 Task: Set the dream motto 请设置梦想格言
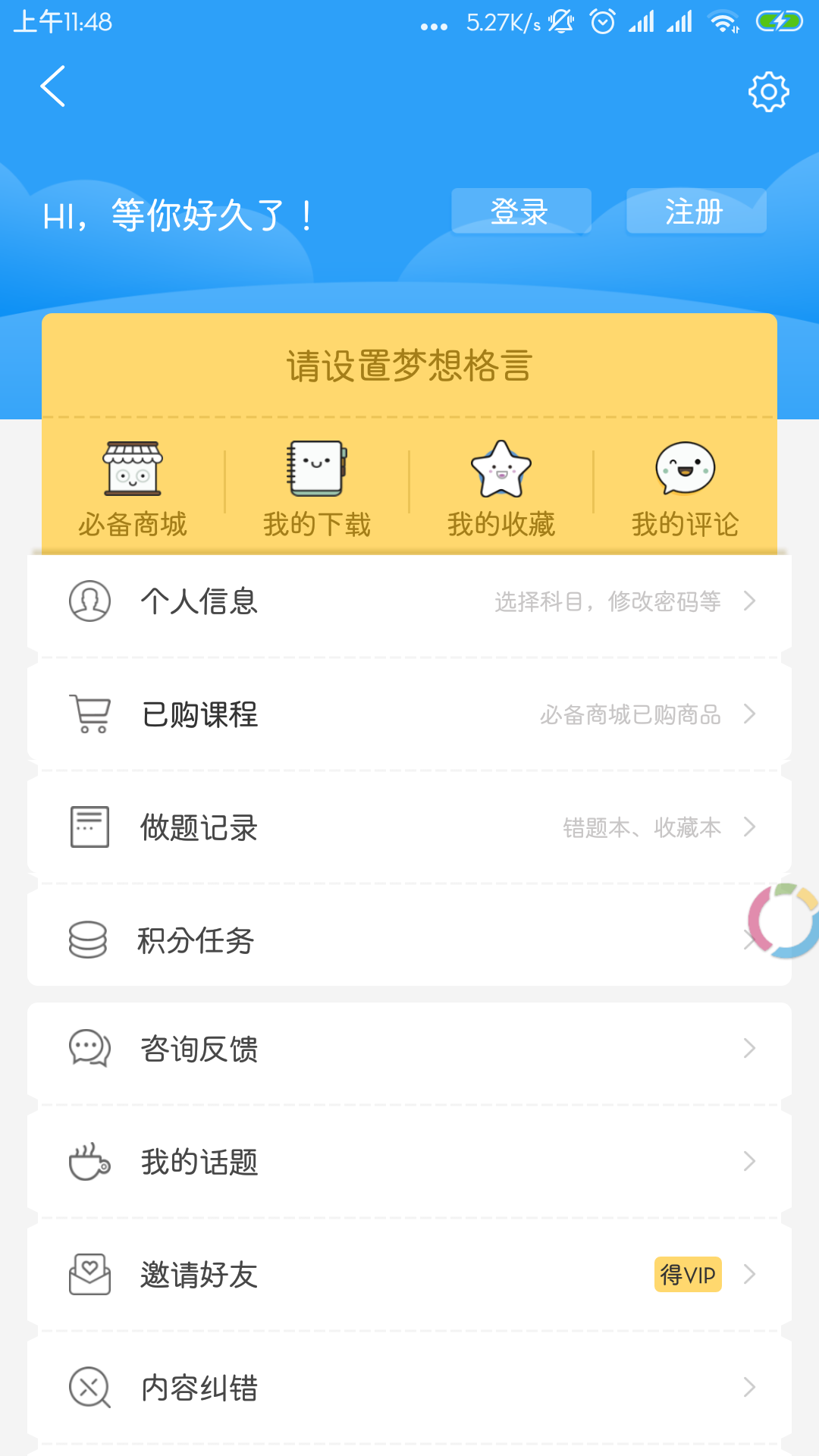(x=409, y=366)
